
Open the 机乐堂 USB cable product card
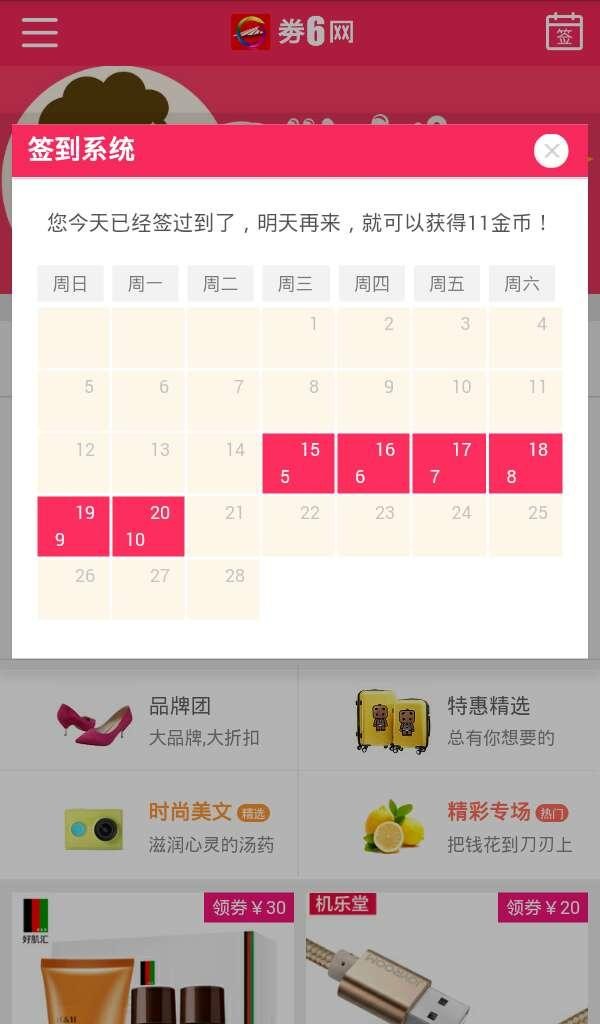click(446, 960)
